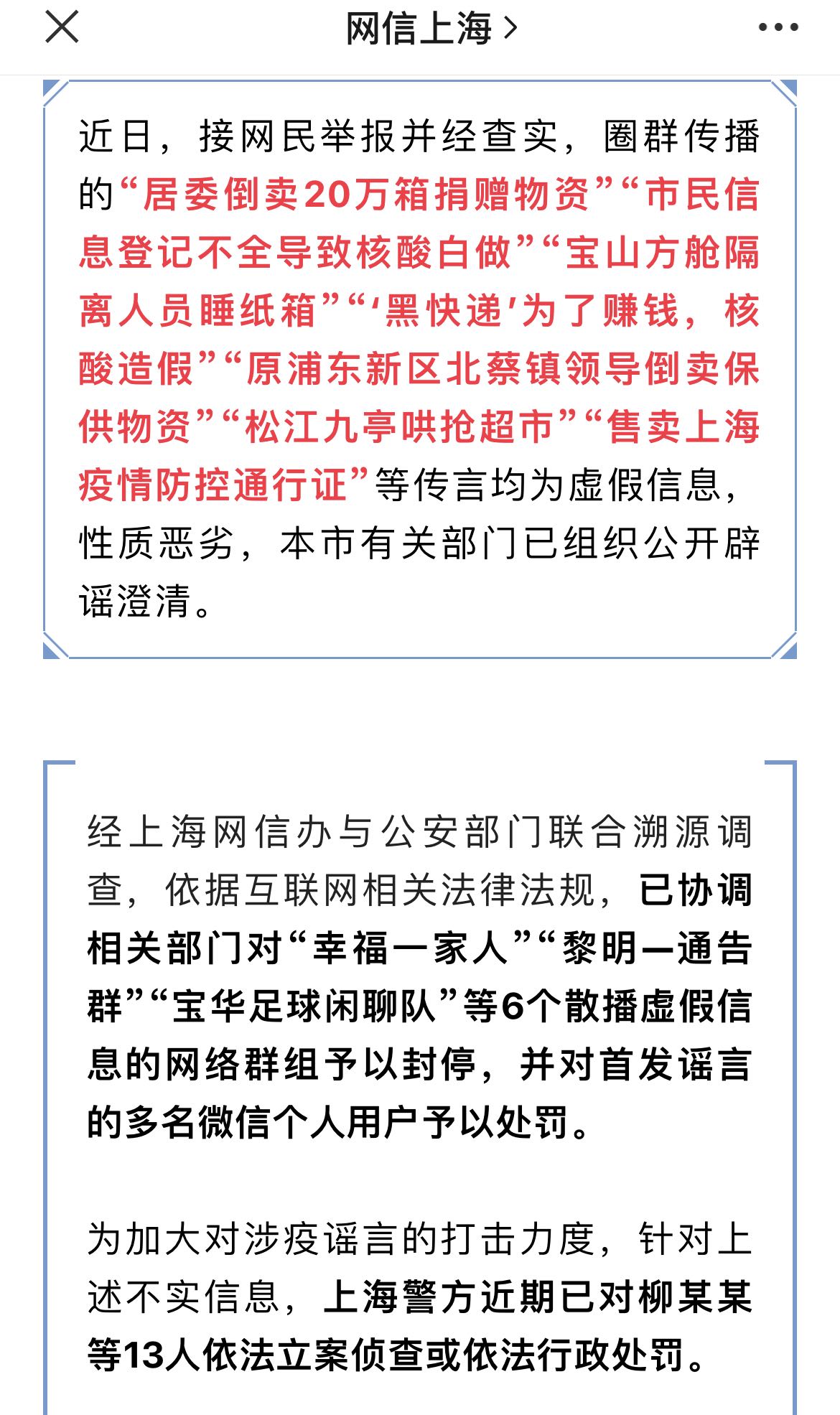Close the article page

coord(62,29)
